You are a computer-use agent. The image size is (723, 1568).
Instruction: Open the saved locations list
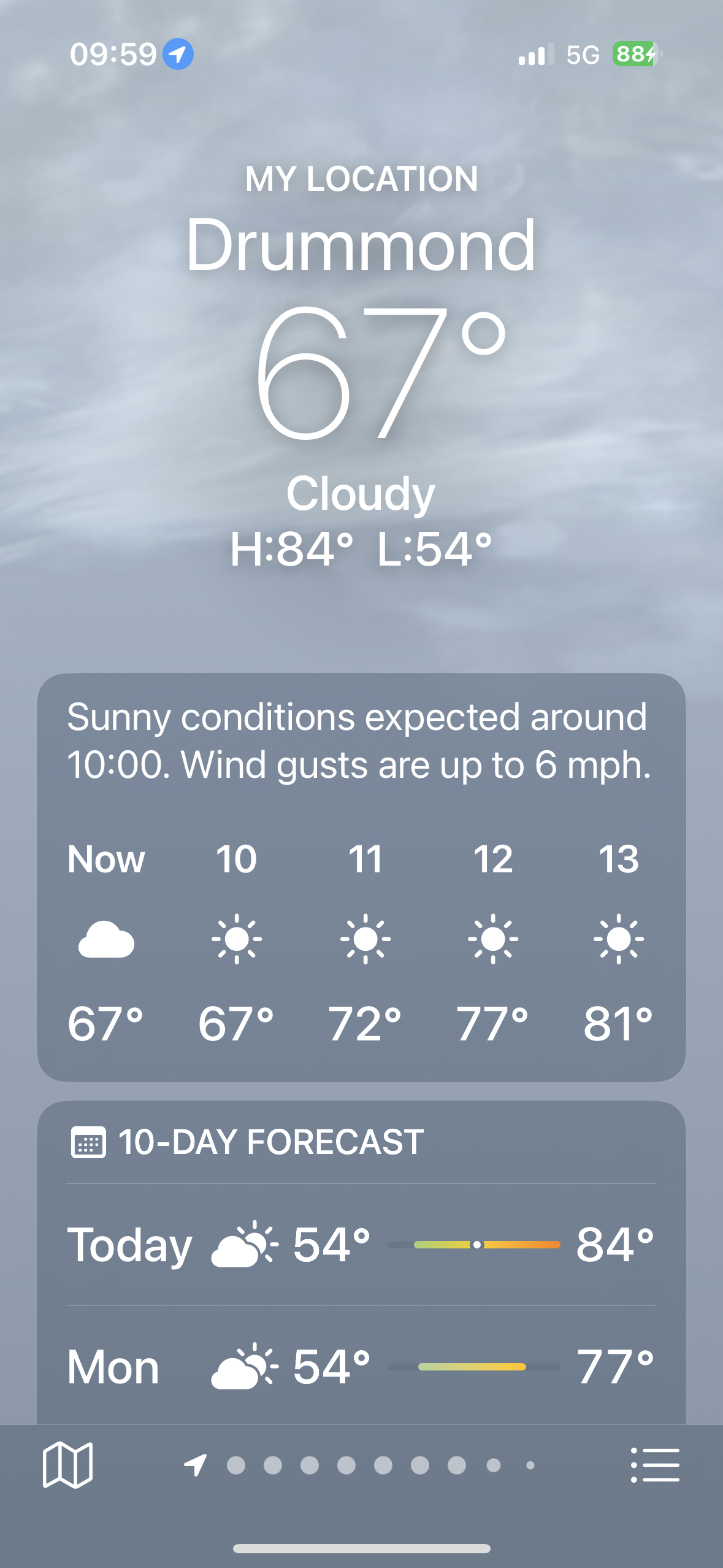655,1465
